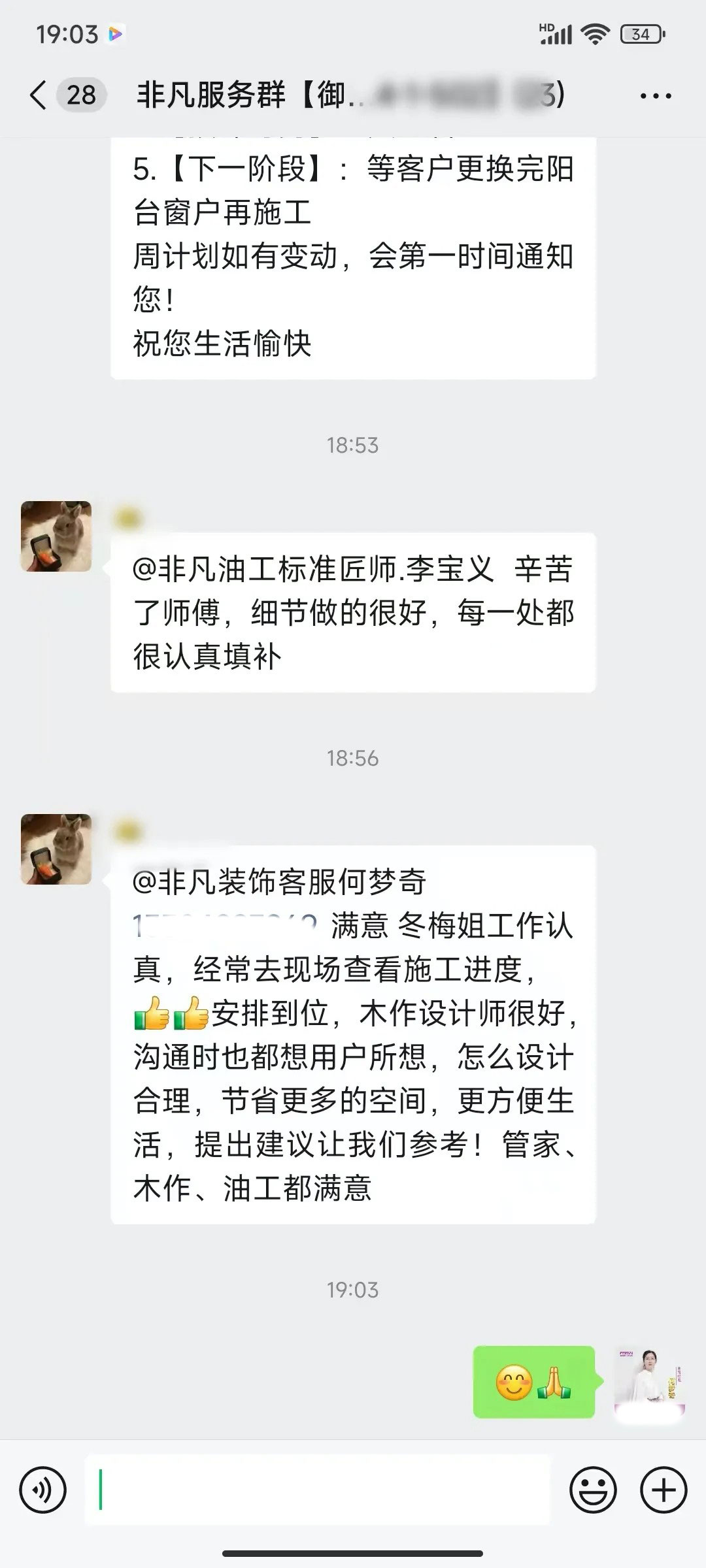Screen dimensions: 706x1568
Task: Open the plus attachments menu
Action: [664, 1490]
